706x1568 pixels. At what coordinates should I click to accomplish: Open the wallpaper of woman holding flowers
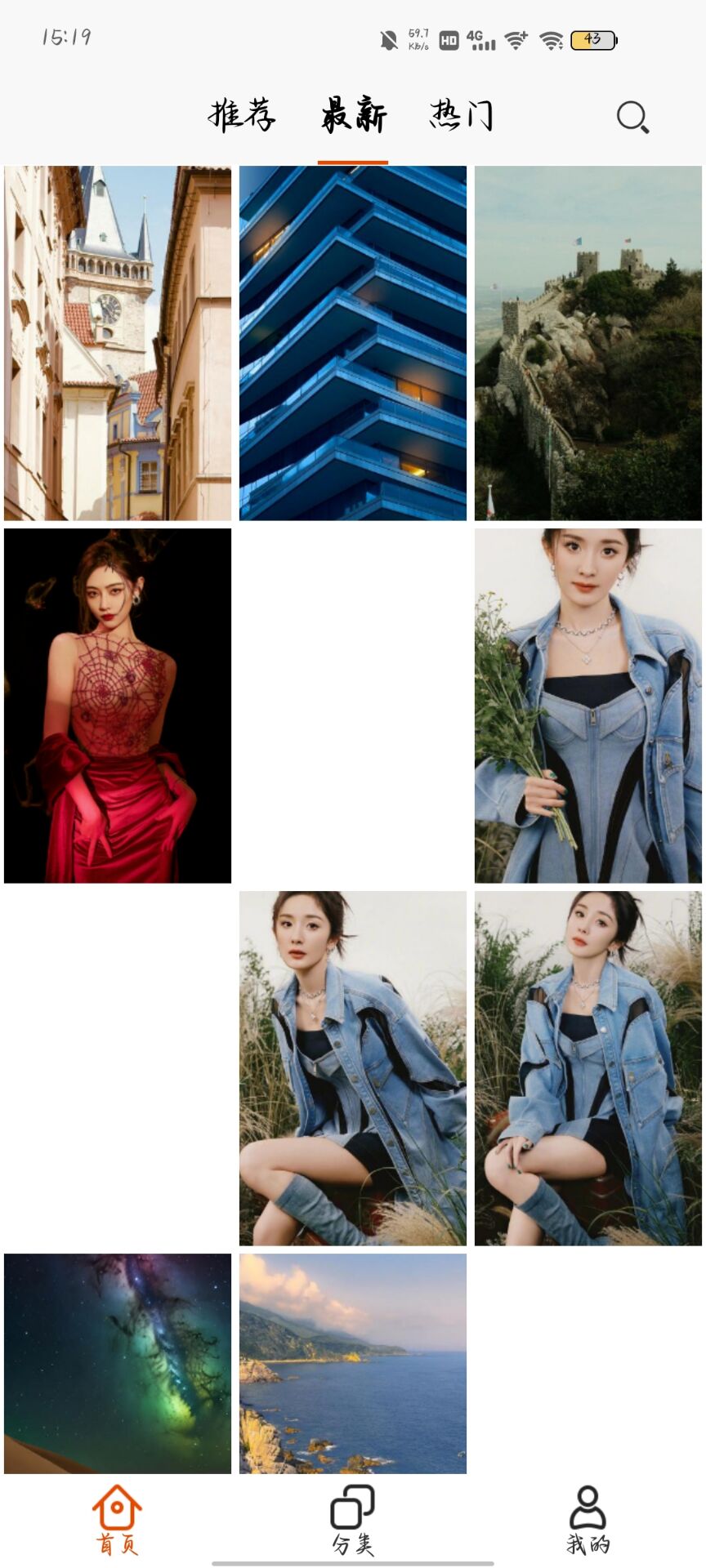tap(588, 706)
